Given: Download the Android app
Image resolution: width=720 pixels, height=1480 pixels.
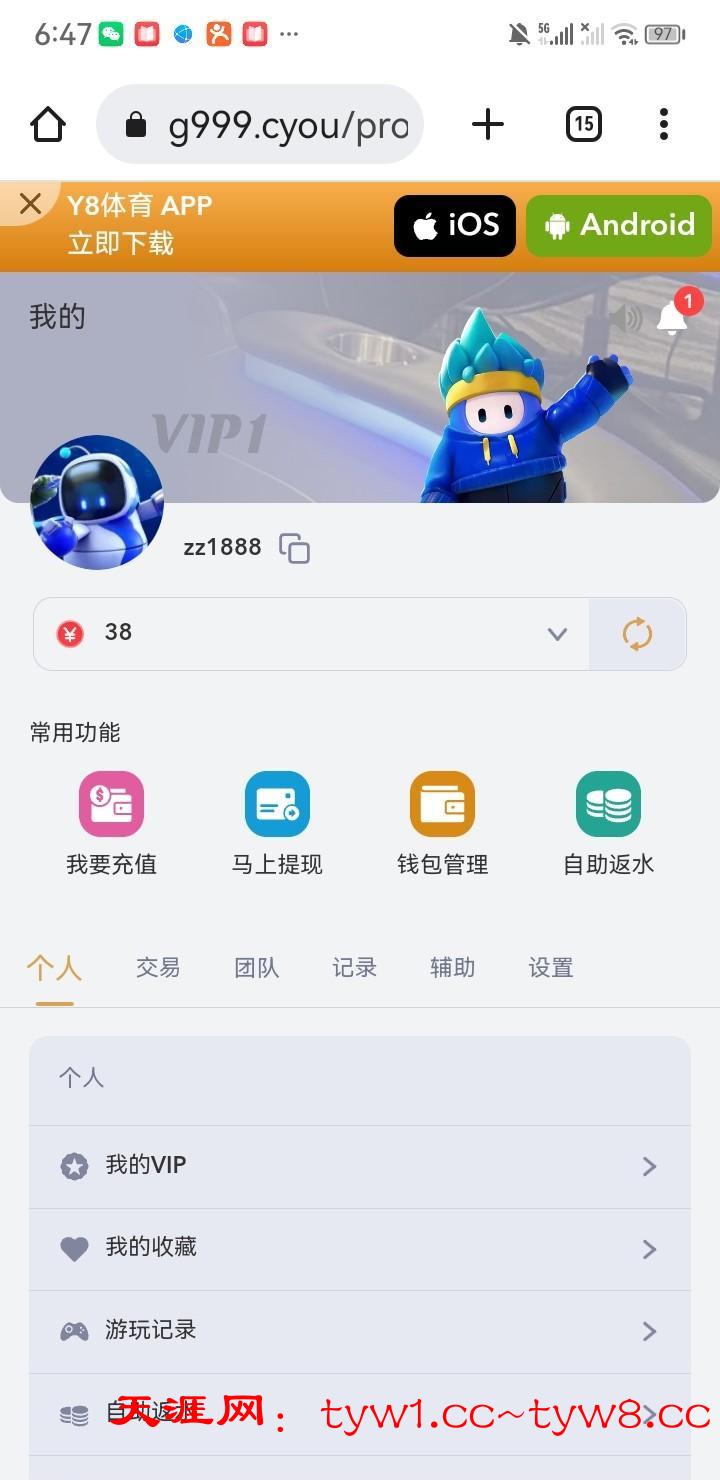Looking at the screenshot, I should tap(618, 226).
